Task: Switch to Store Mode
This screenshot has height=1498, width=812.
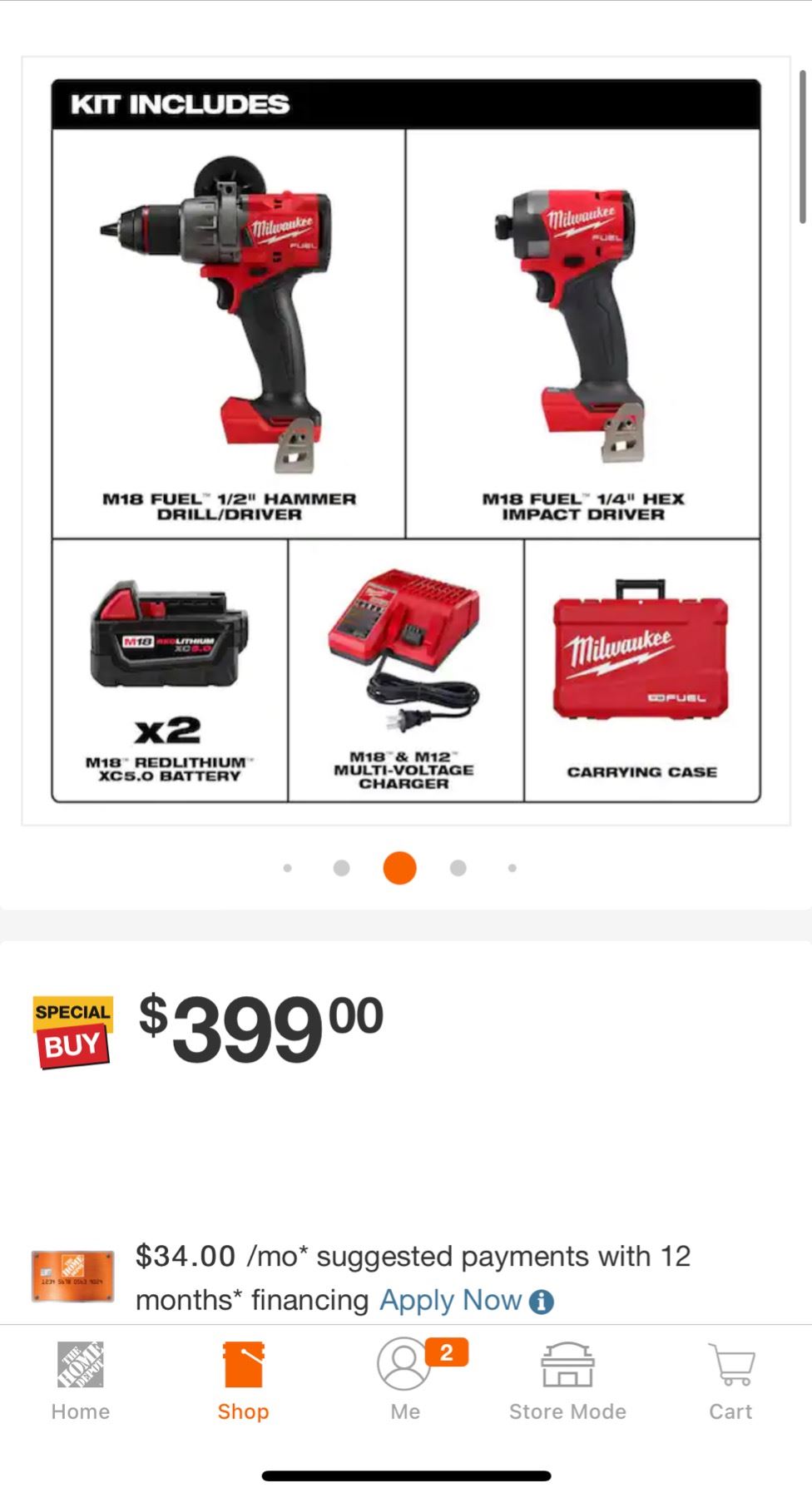Action: [567, 1380]
